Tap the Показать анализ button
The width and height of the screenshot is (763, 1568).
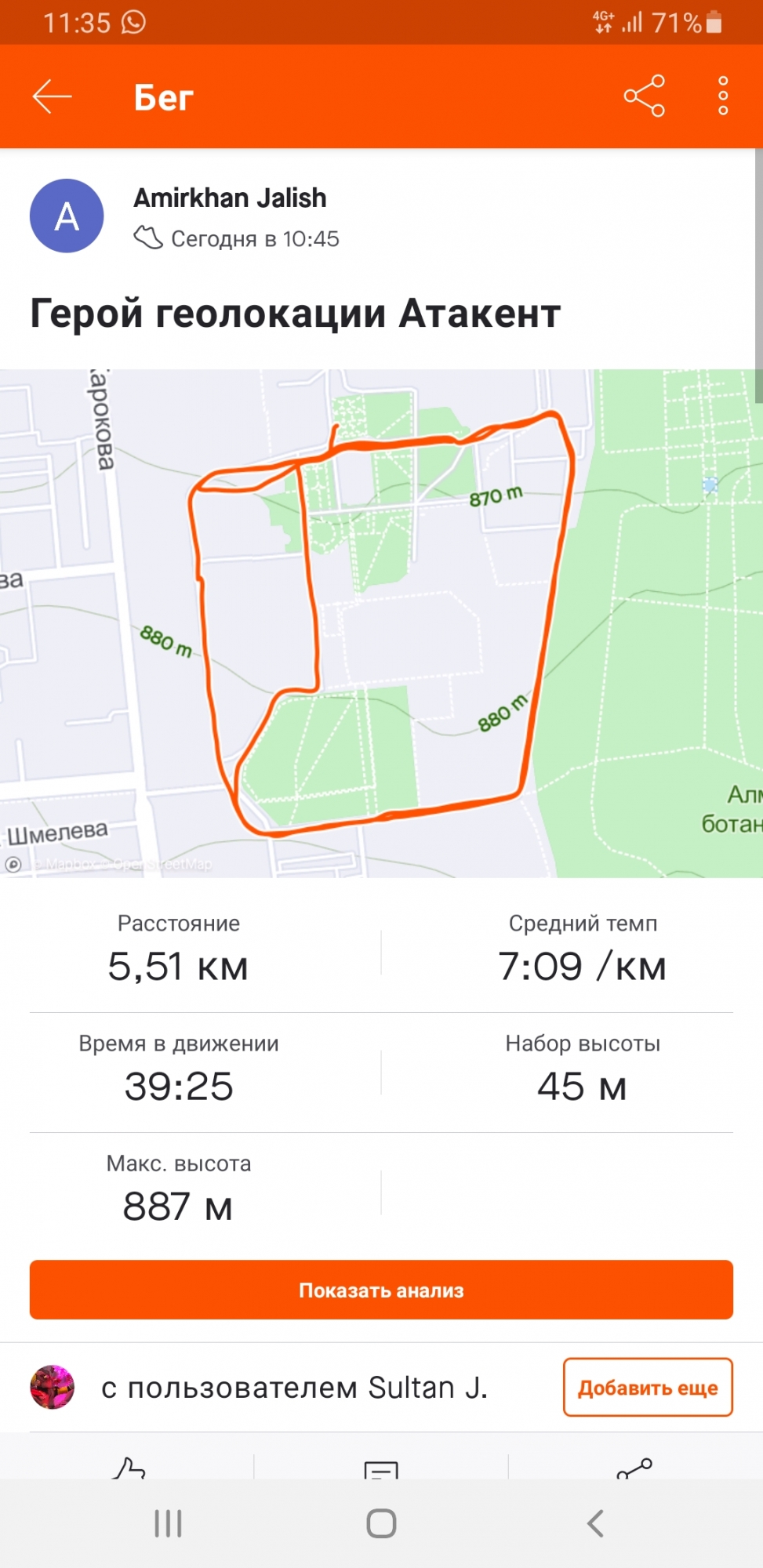tap(381, 1290)
